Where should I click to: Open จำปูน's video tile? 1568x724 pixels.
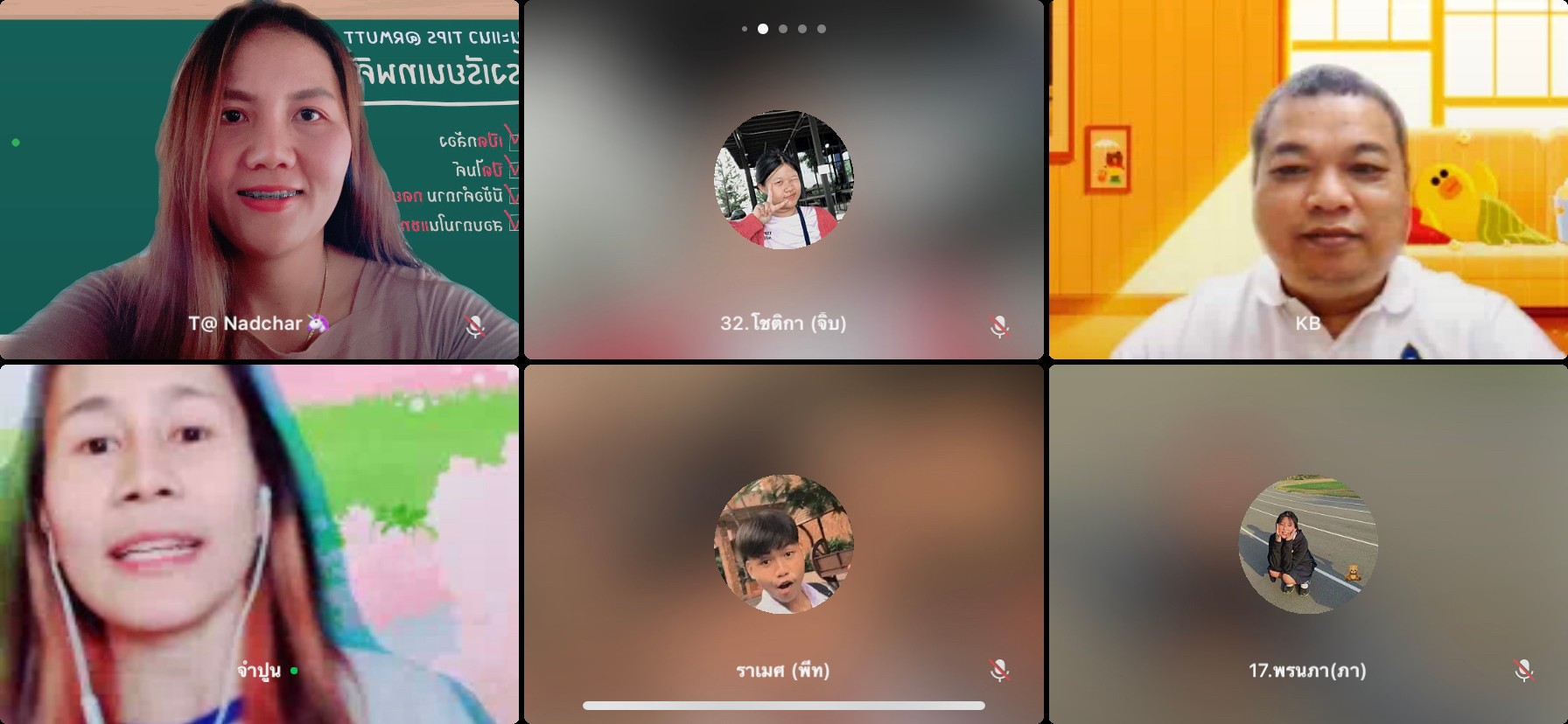click(259, 544)
